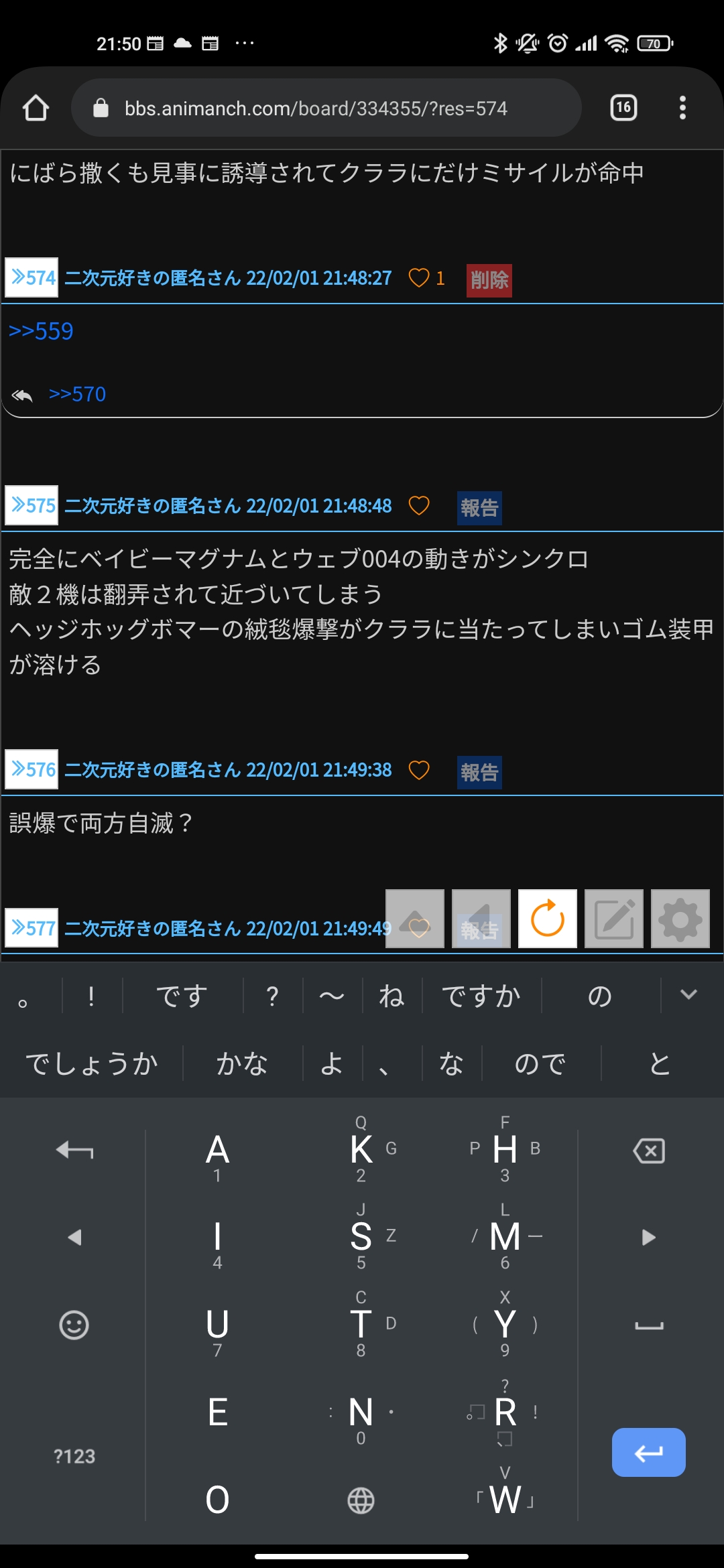
Task: Open the browser home page icon
Action: point(36,108)
